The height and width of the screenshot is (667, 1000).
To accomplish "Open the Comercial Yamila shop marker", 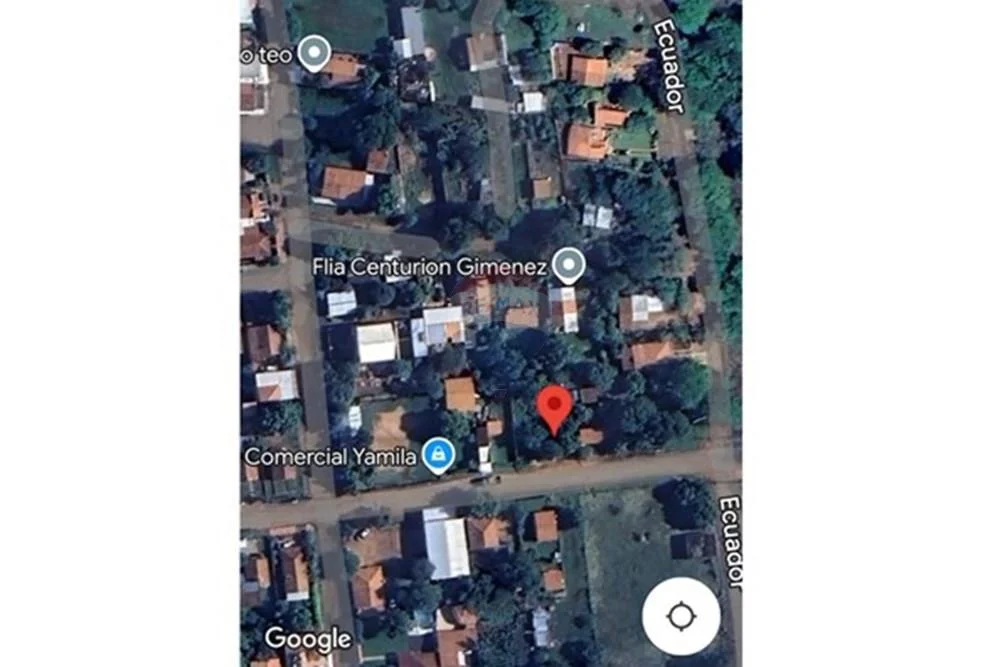I will [437, 456].
